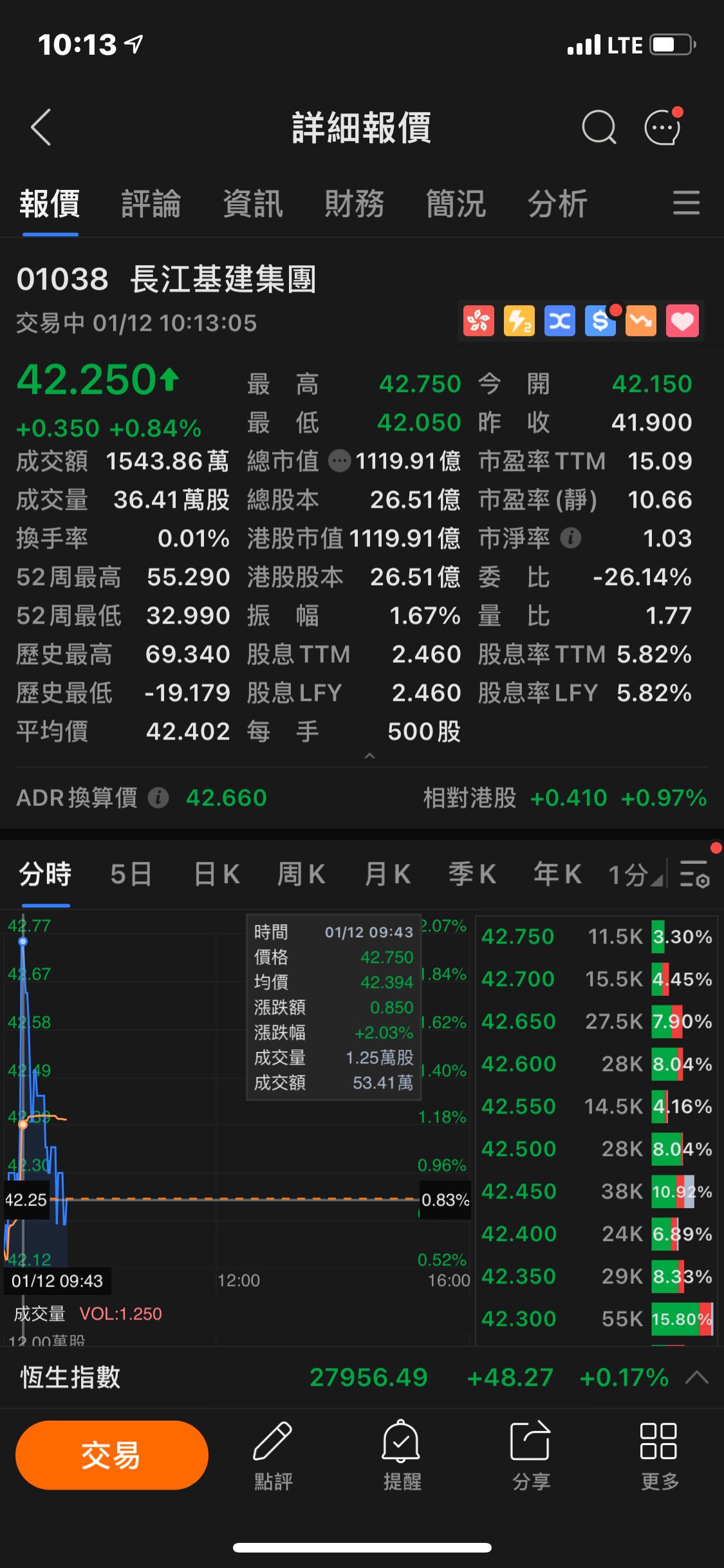Set a price alert via 提醒
Viewport: 724px width, 1568px height.
(402, 1455)
